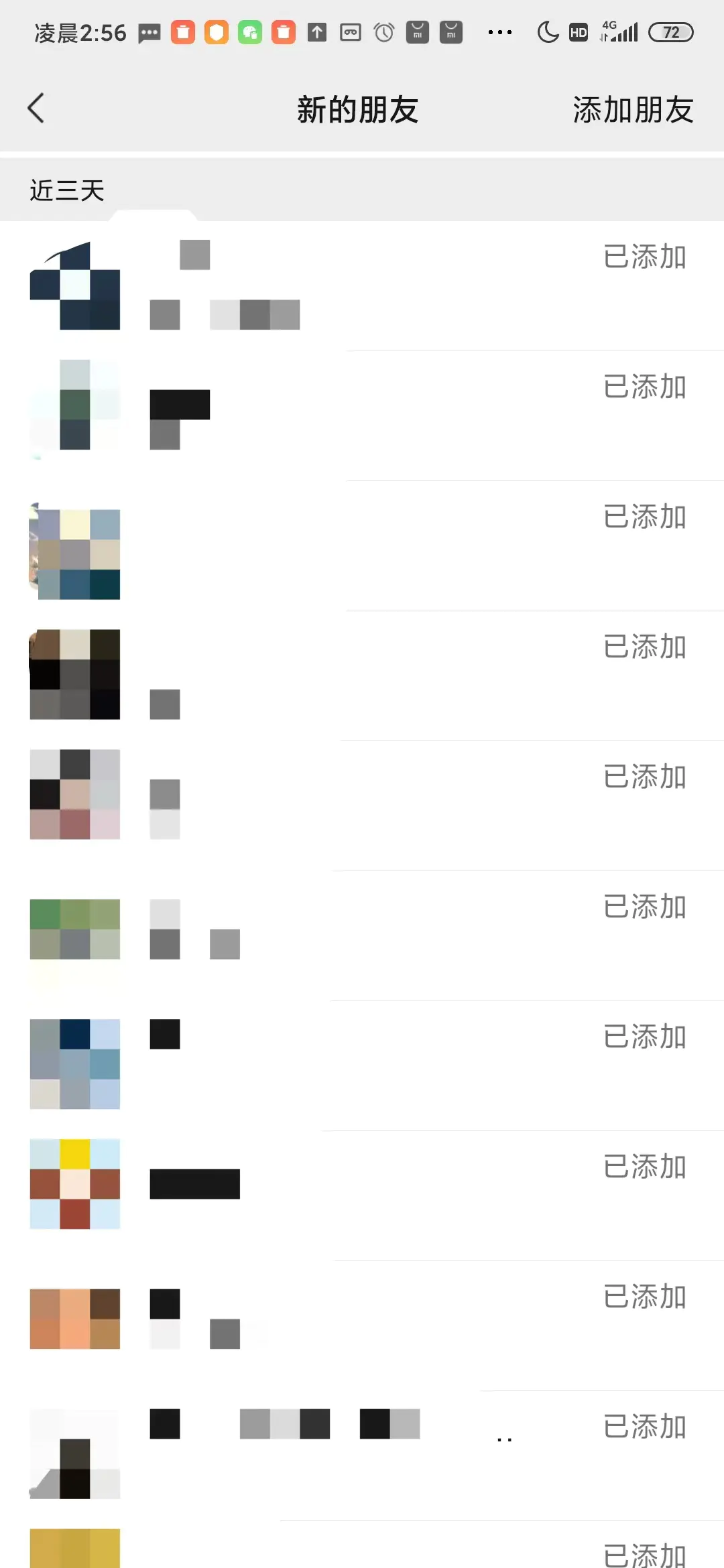Tap 已添加 next to the first contact

644,257
